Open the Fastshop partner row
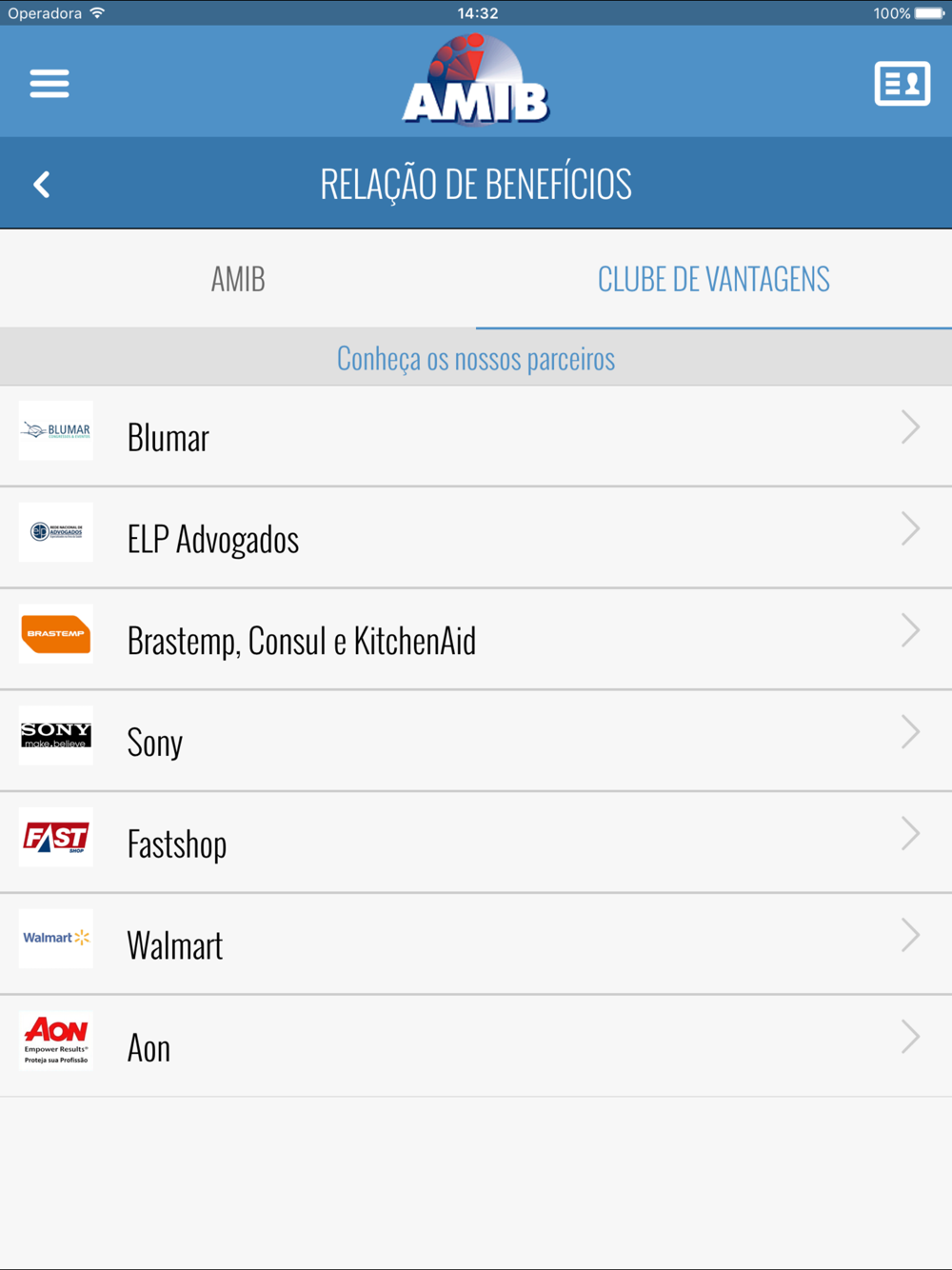The width and height of the screenshot is (952, 1270). point(476,843)
